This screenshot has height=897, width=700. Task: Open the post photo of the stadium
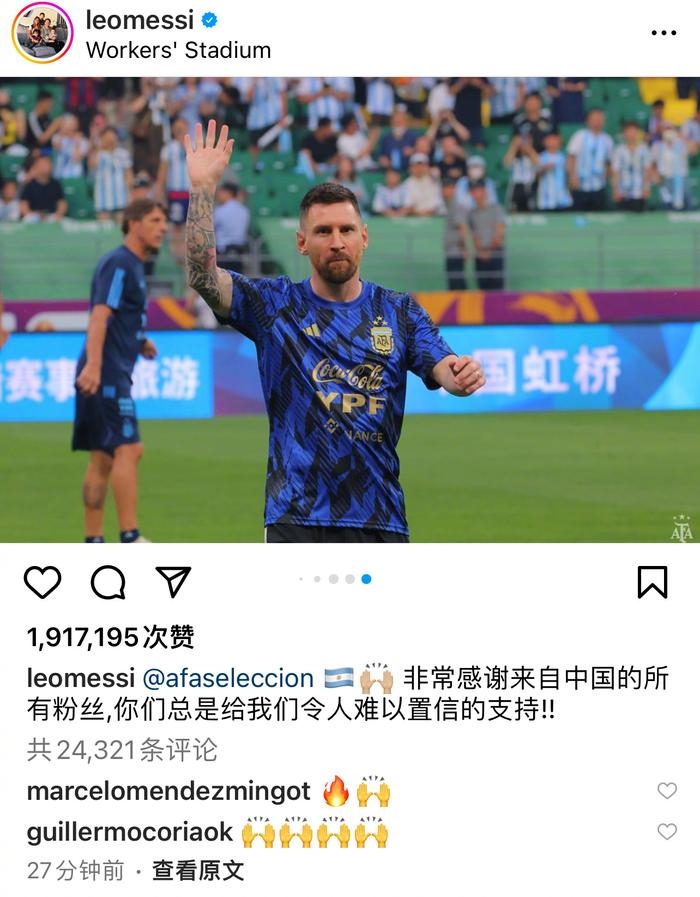click(350, 310)
